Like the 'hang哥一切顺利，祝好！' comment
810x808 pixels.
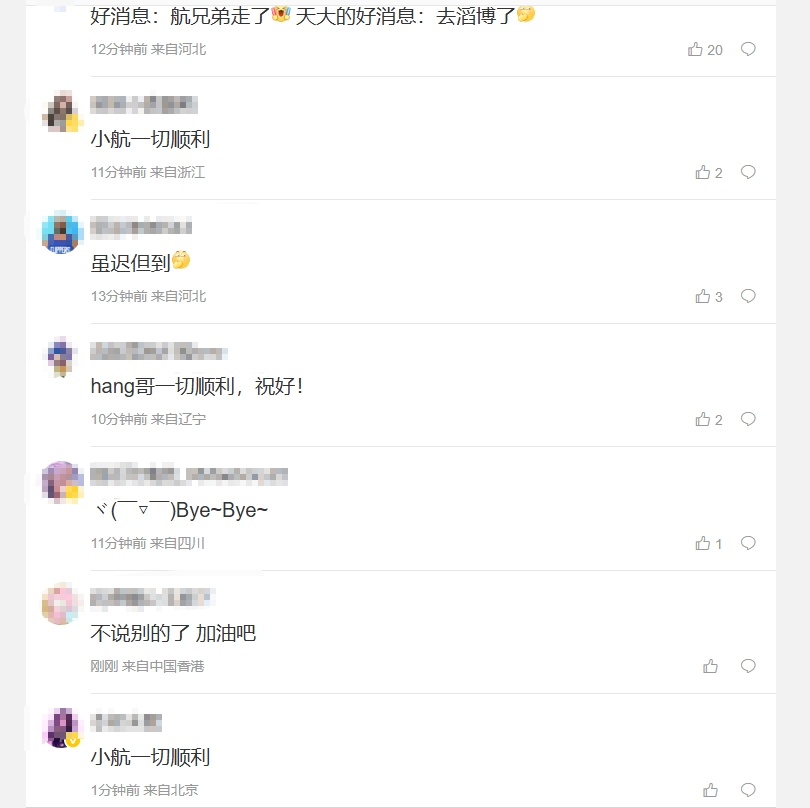click(703, 420)
